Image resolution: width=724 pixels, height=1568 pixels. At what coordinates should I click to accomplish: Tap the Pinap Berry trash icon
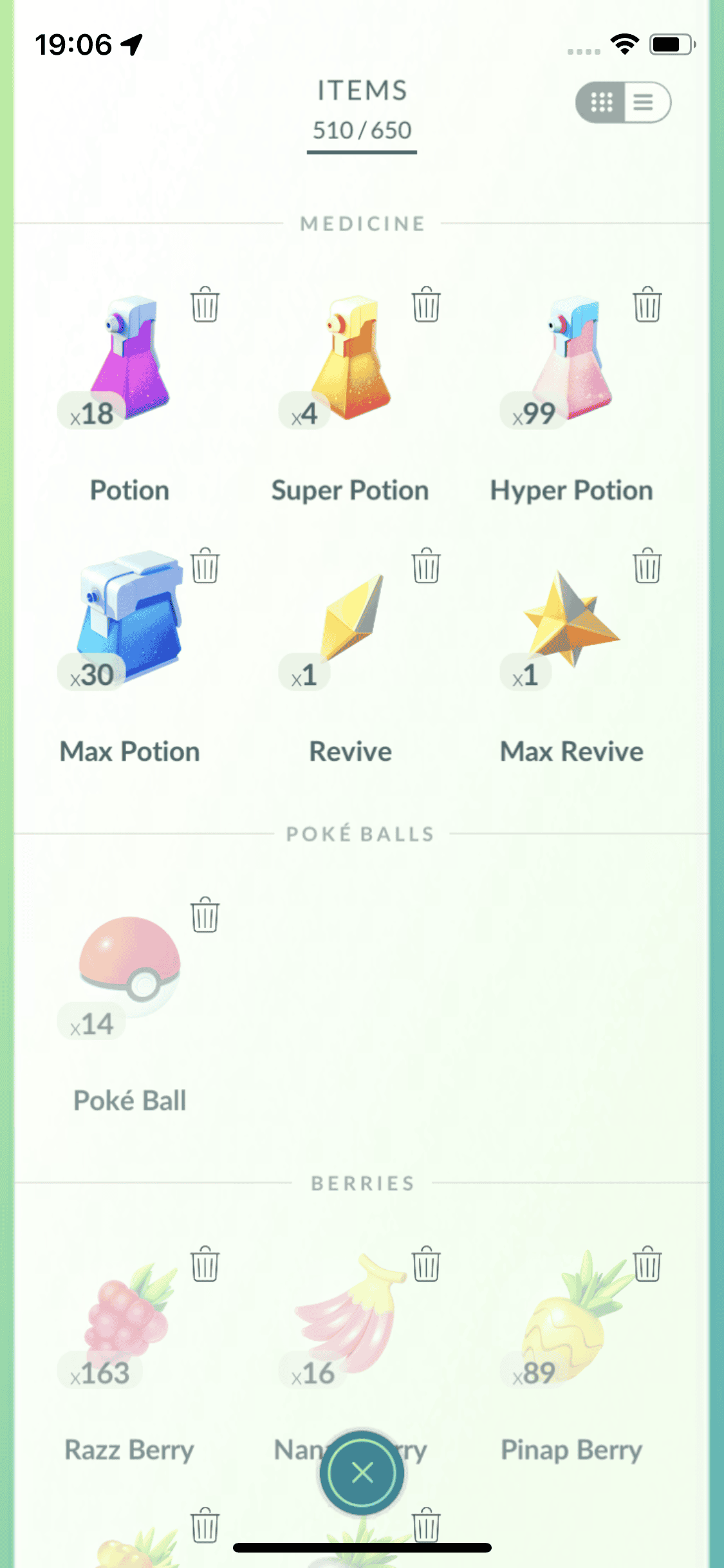coord(647,1264)
